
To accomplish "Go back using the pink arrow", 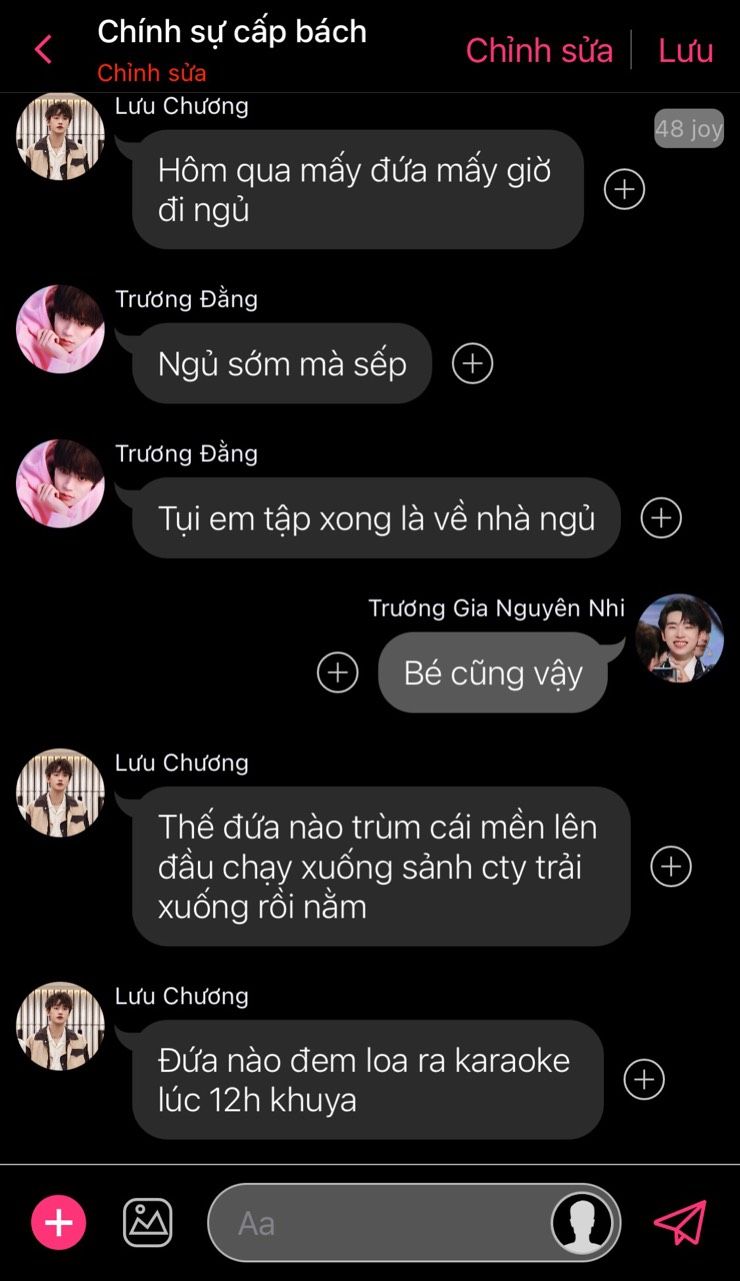I will tap(43, 49).
